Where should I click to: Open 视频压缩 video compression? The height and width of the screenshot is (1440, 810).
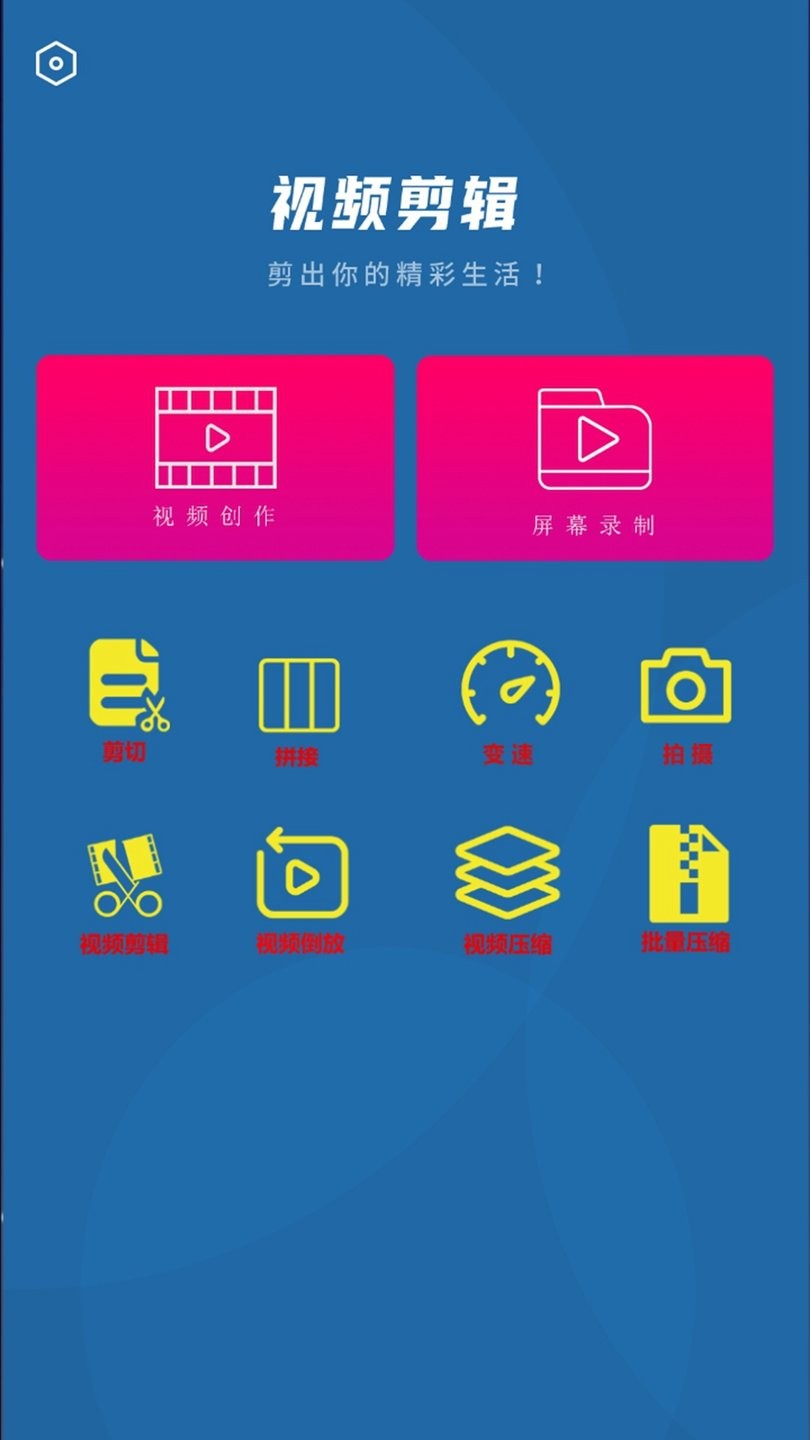click(x=507, y=886)
